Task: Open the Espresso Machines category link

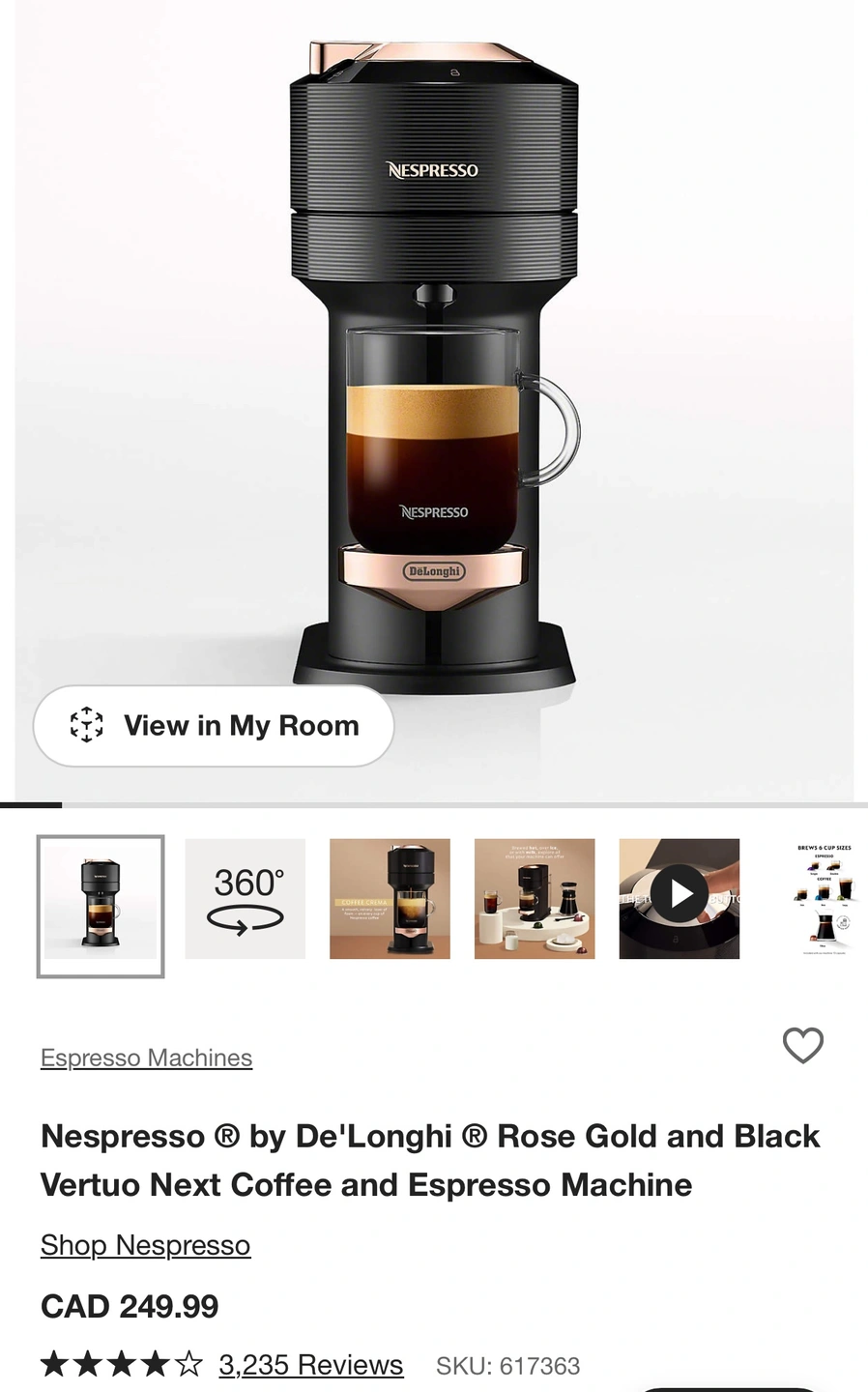Action: coord(146,1058)
